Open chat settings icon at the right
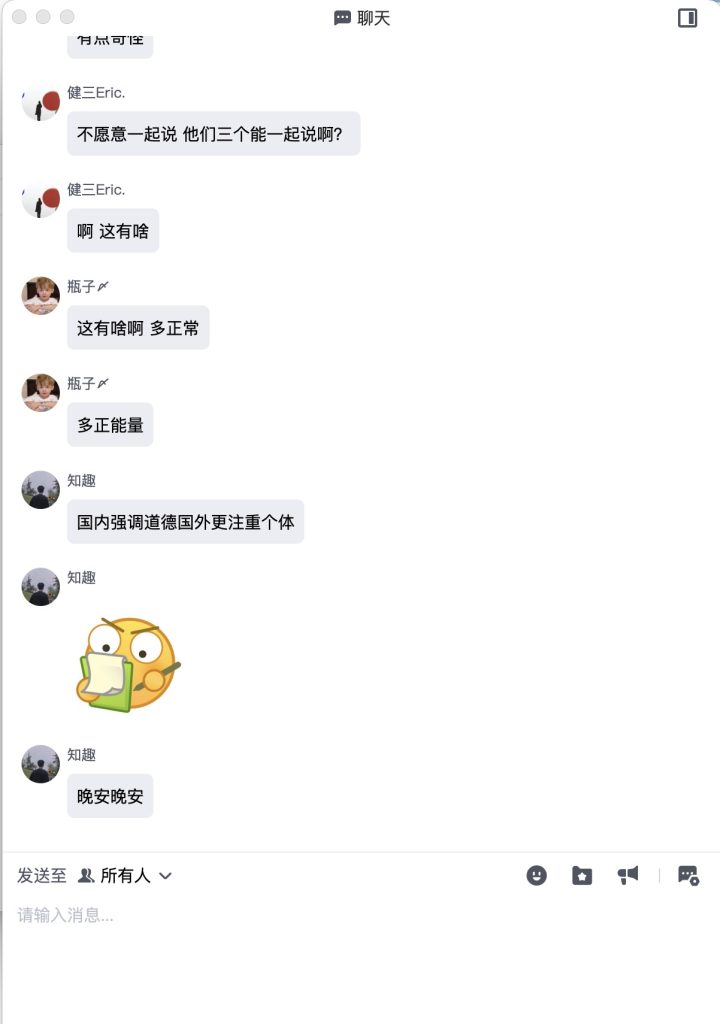Viewport: 720px width, 1024px height. coord(688,876)
